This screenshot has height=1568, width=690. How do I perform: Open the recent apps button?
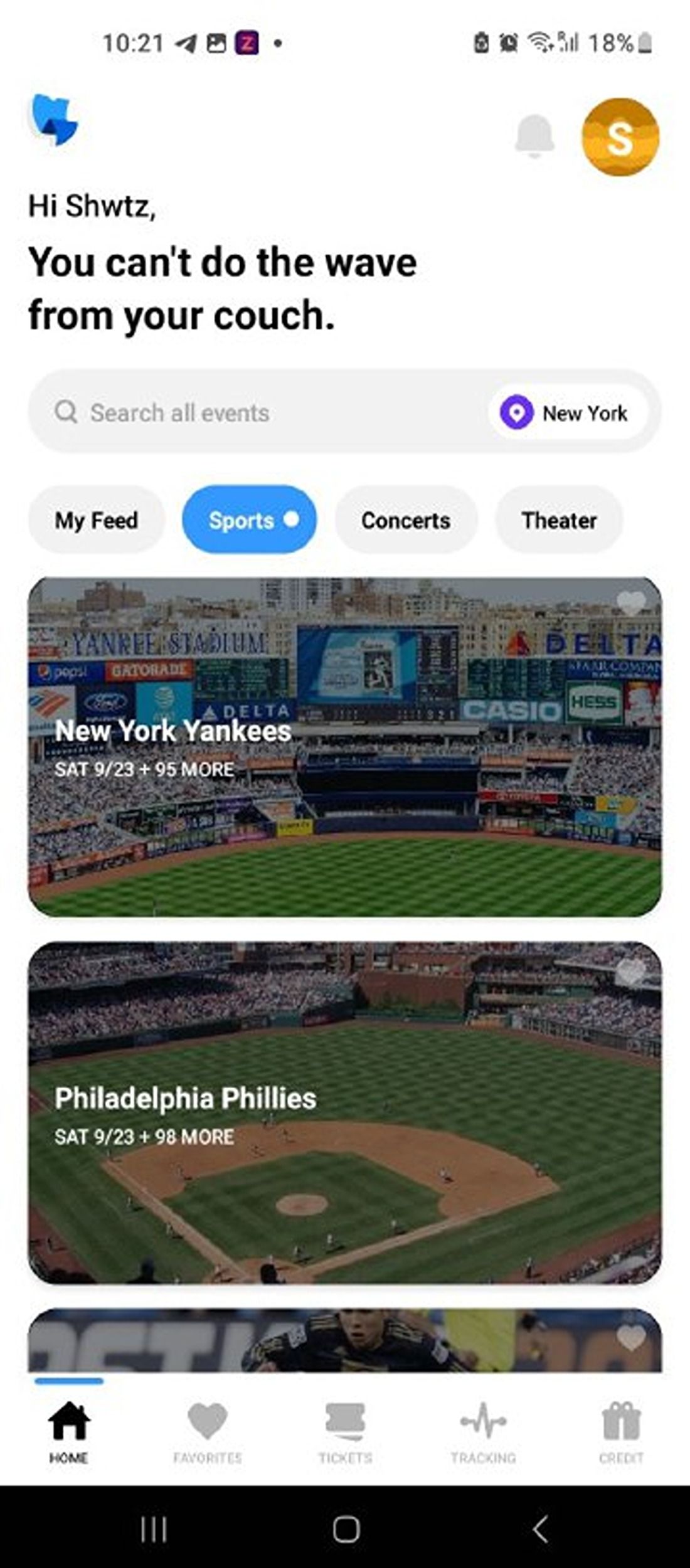click(153, 1529)
